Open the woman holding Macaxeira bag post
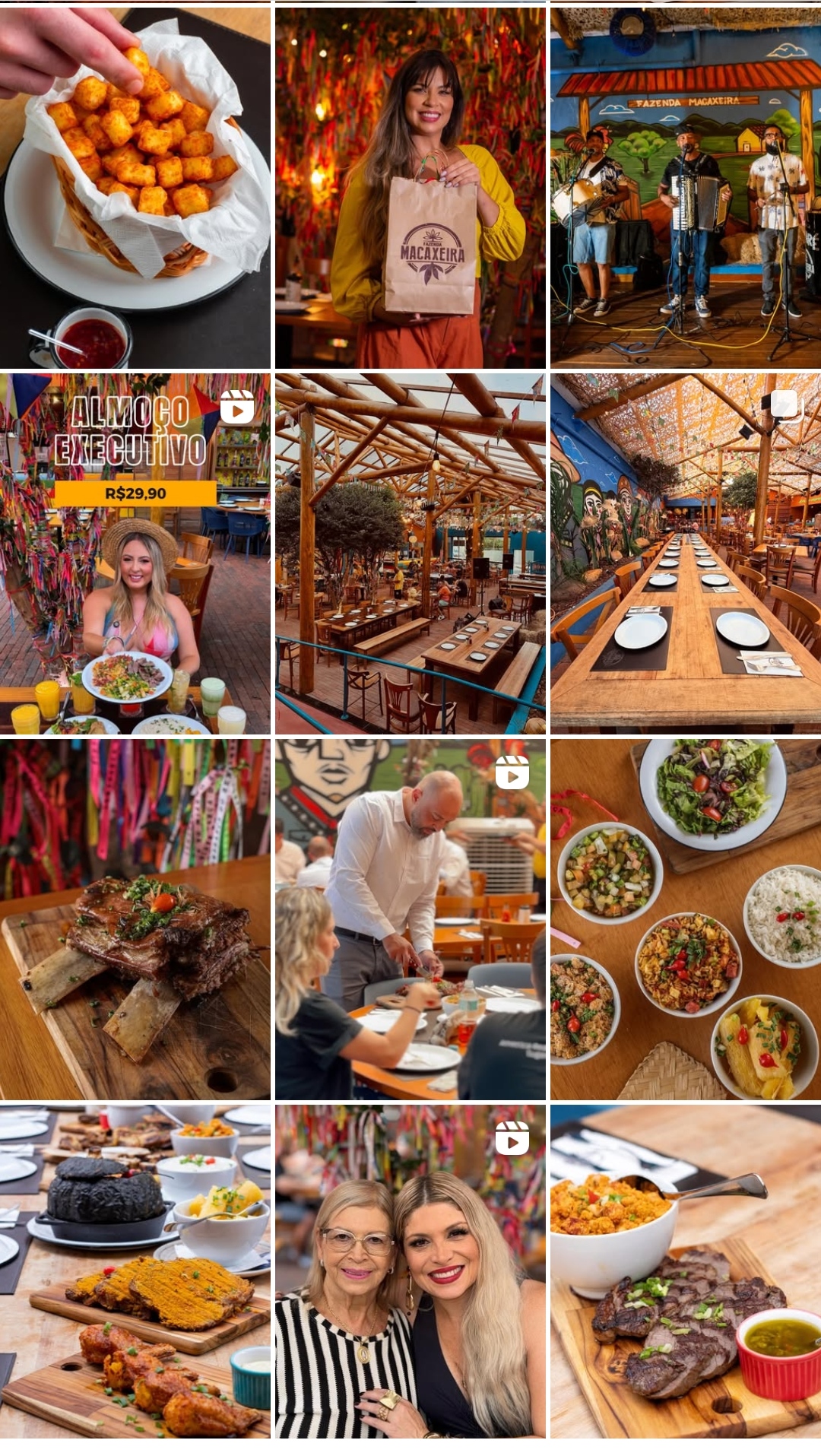 coord(410,188)
